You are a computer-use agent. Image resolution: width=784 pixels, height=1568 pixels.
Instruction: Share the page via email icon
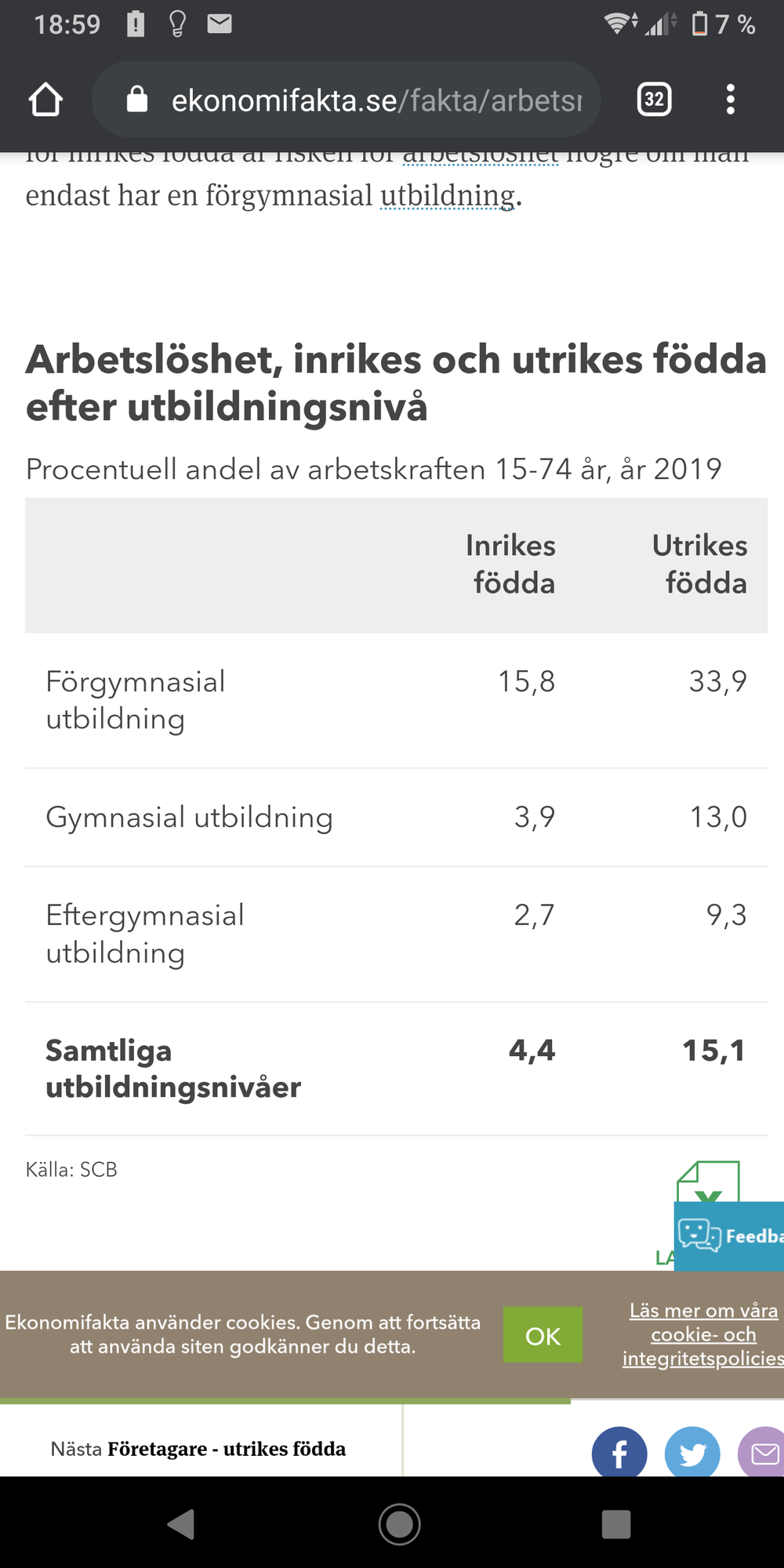762,1453
